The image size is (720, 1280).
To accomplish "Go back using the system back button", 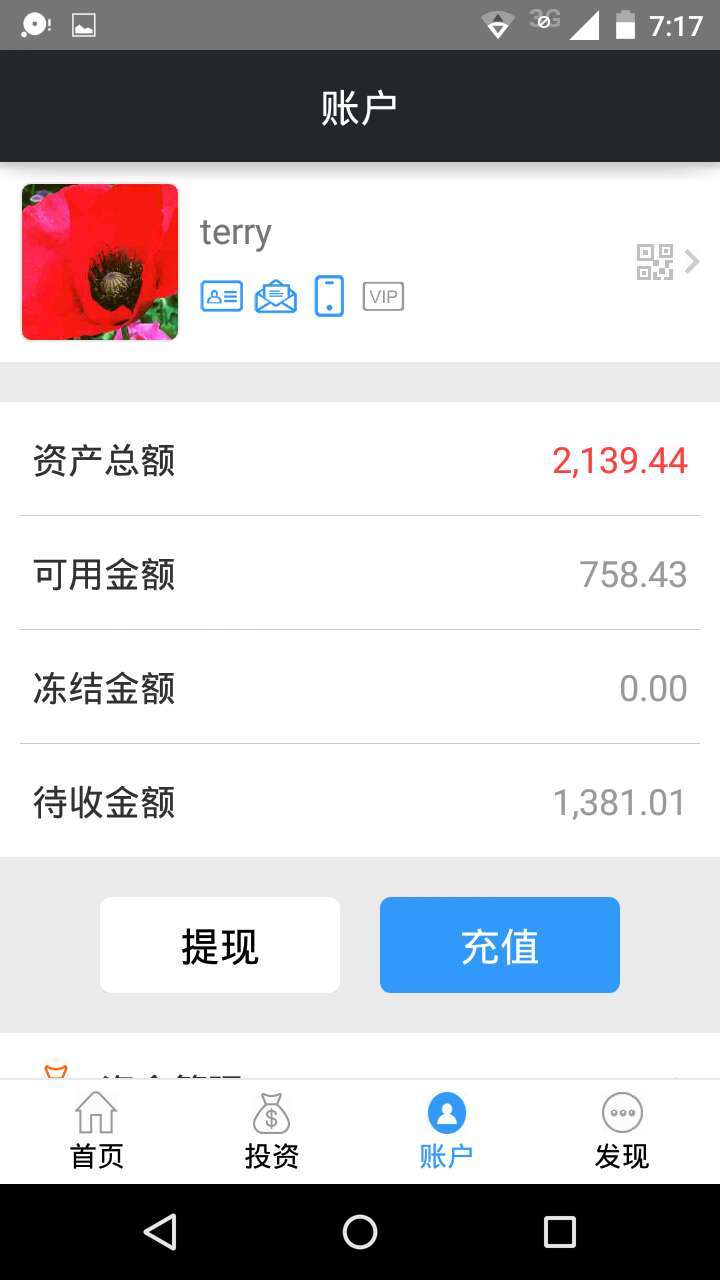I will point(160,1232).
